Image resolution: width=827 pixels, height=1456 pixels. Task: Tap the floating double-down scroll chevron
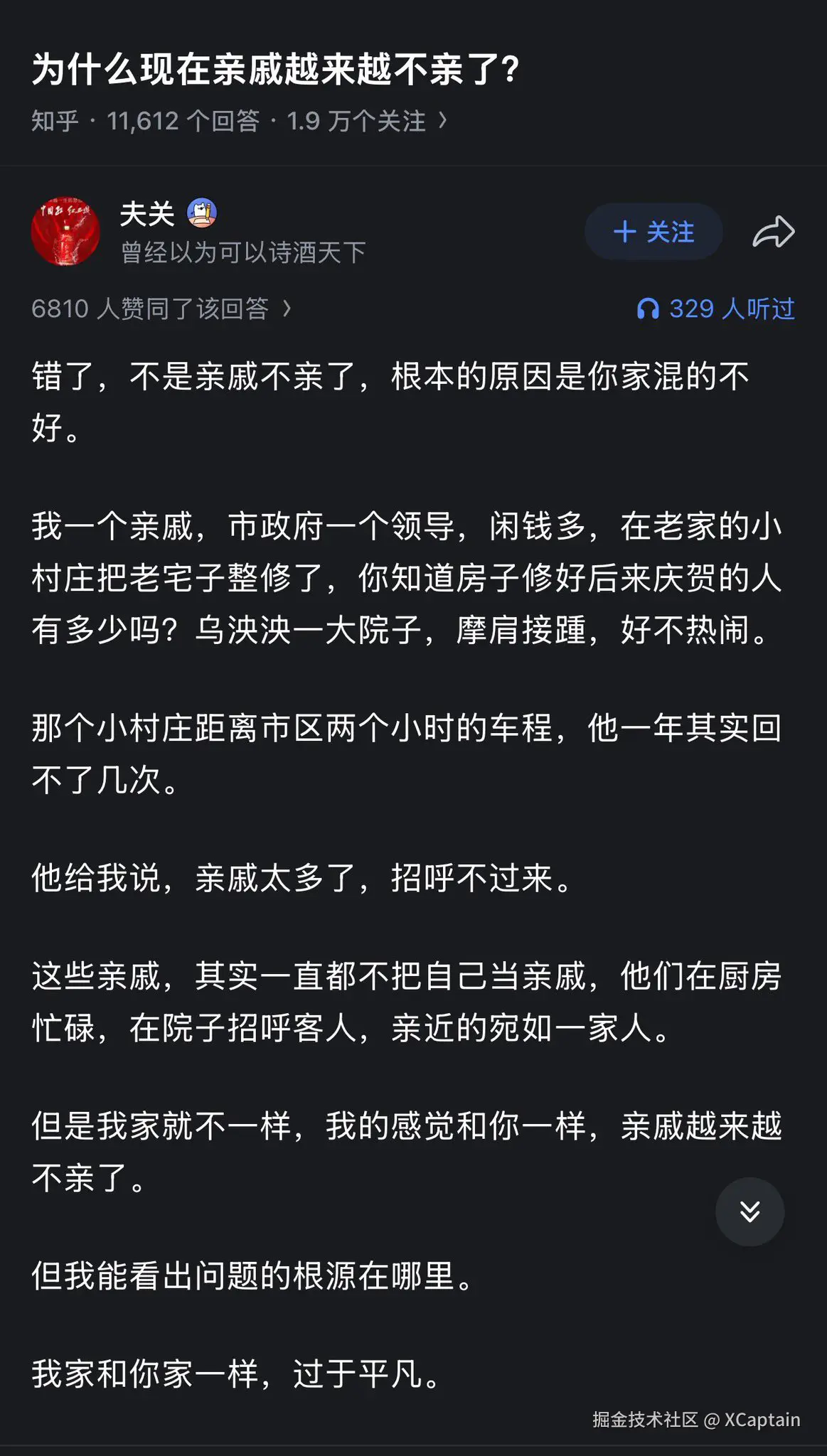click(749, 1212)
